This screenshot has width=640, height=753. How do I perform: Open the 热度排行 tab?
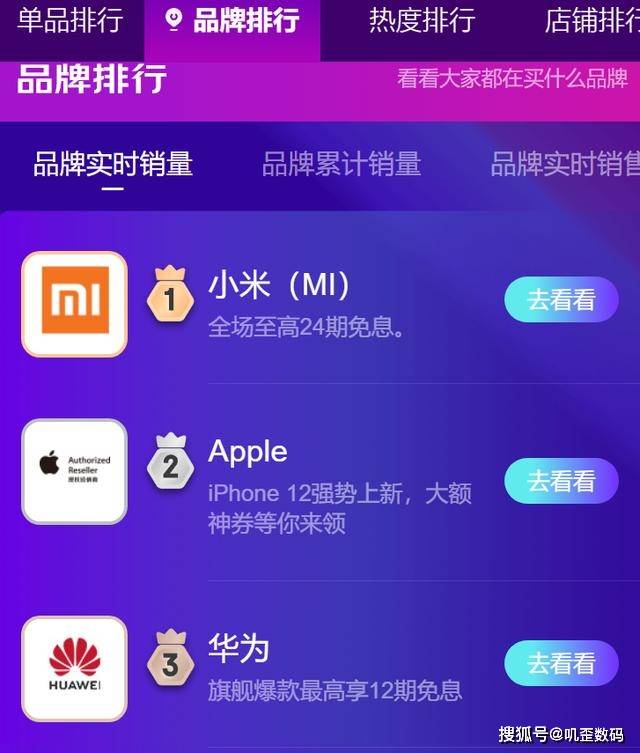[421, 20]
